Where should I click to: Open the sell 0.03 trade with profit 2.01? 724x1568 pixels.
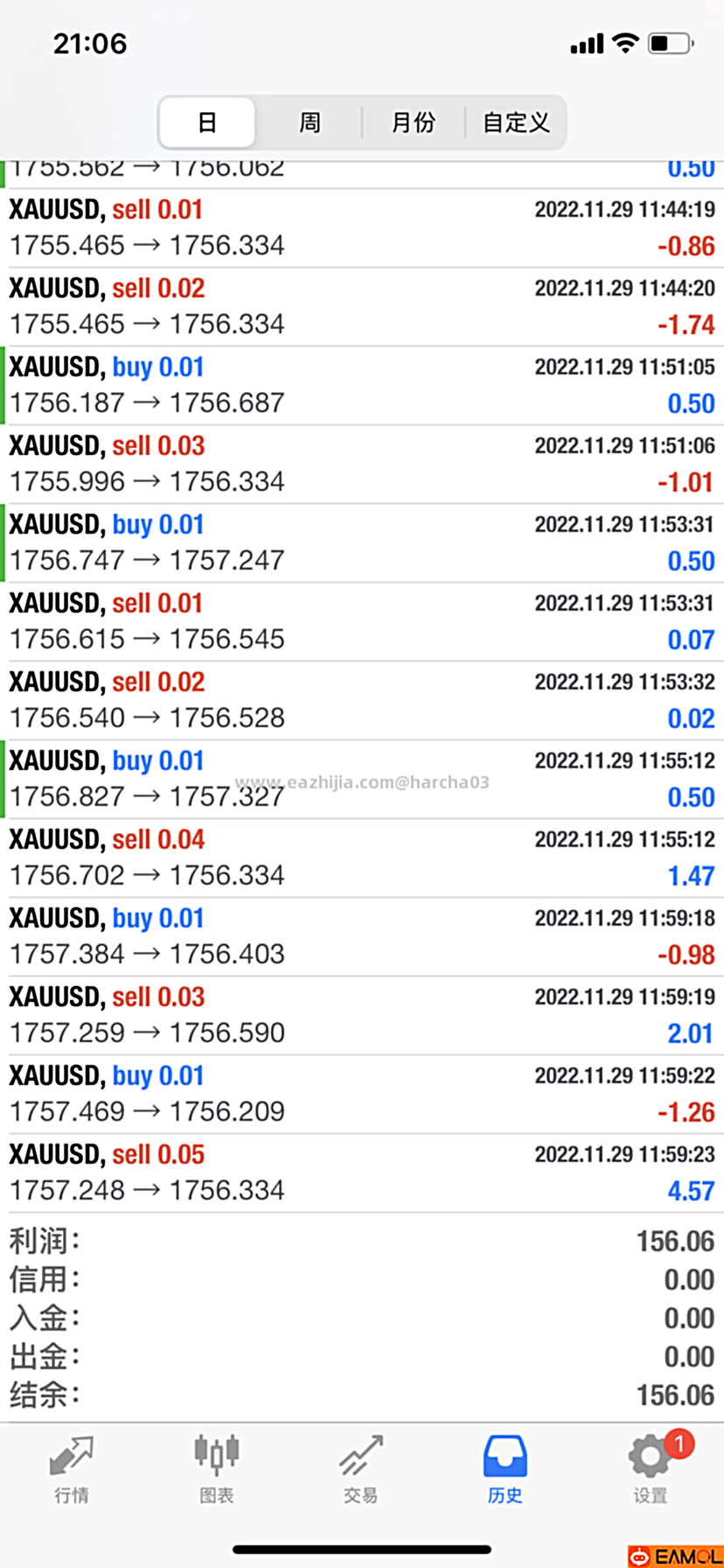pyautogui.click(x=362, y=1016)
